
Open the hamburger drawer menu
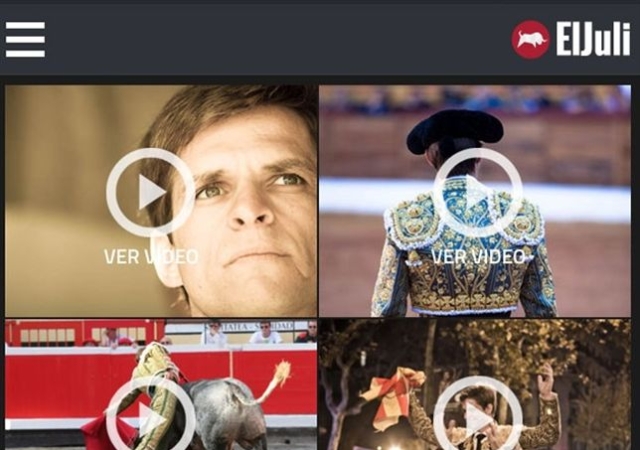(x=25, y=40)
